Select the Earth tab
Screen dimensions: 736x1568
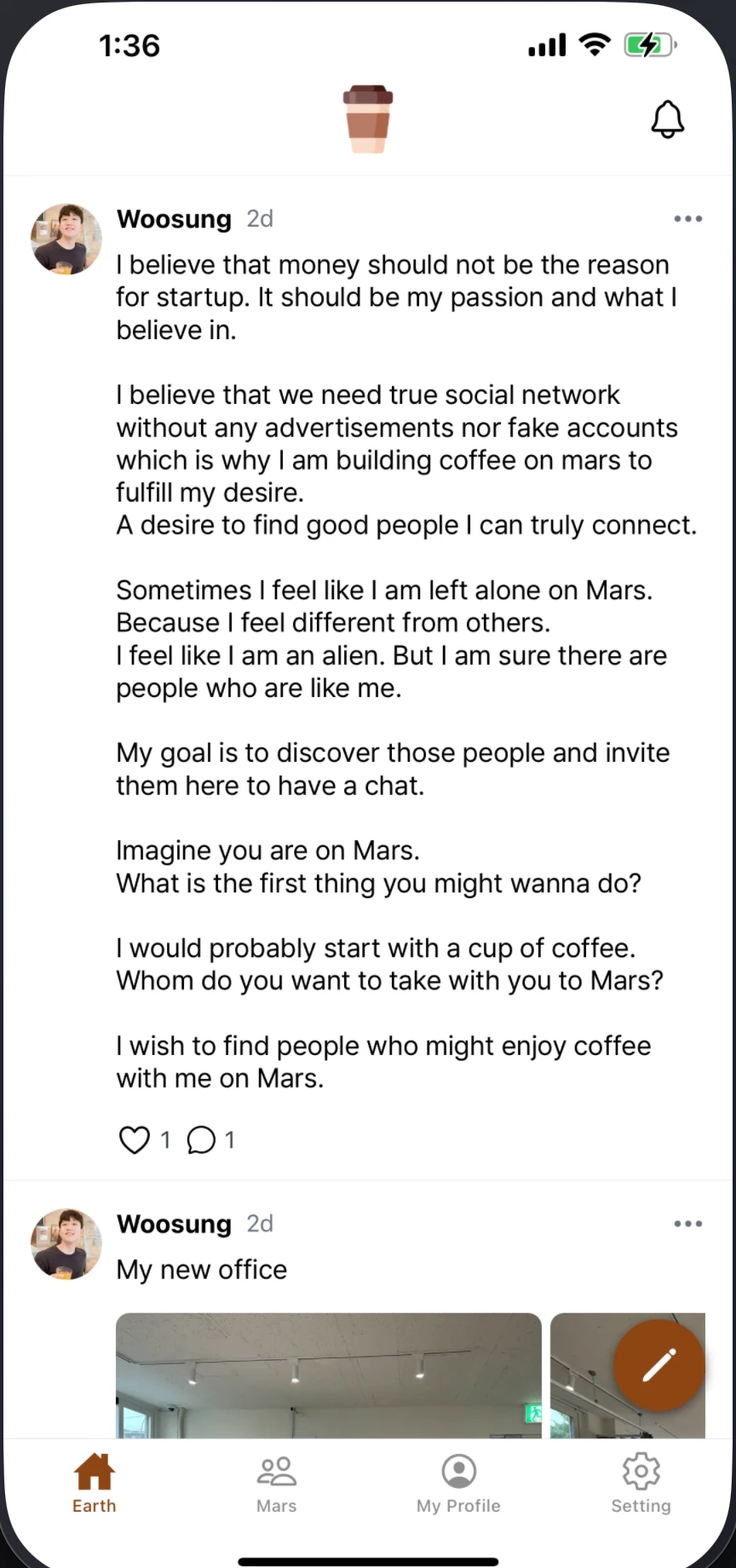point(95,1484)
